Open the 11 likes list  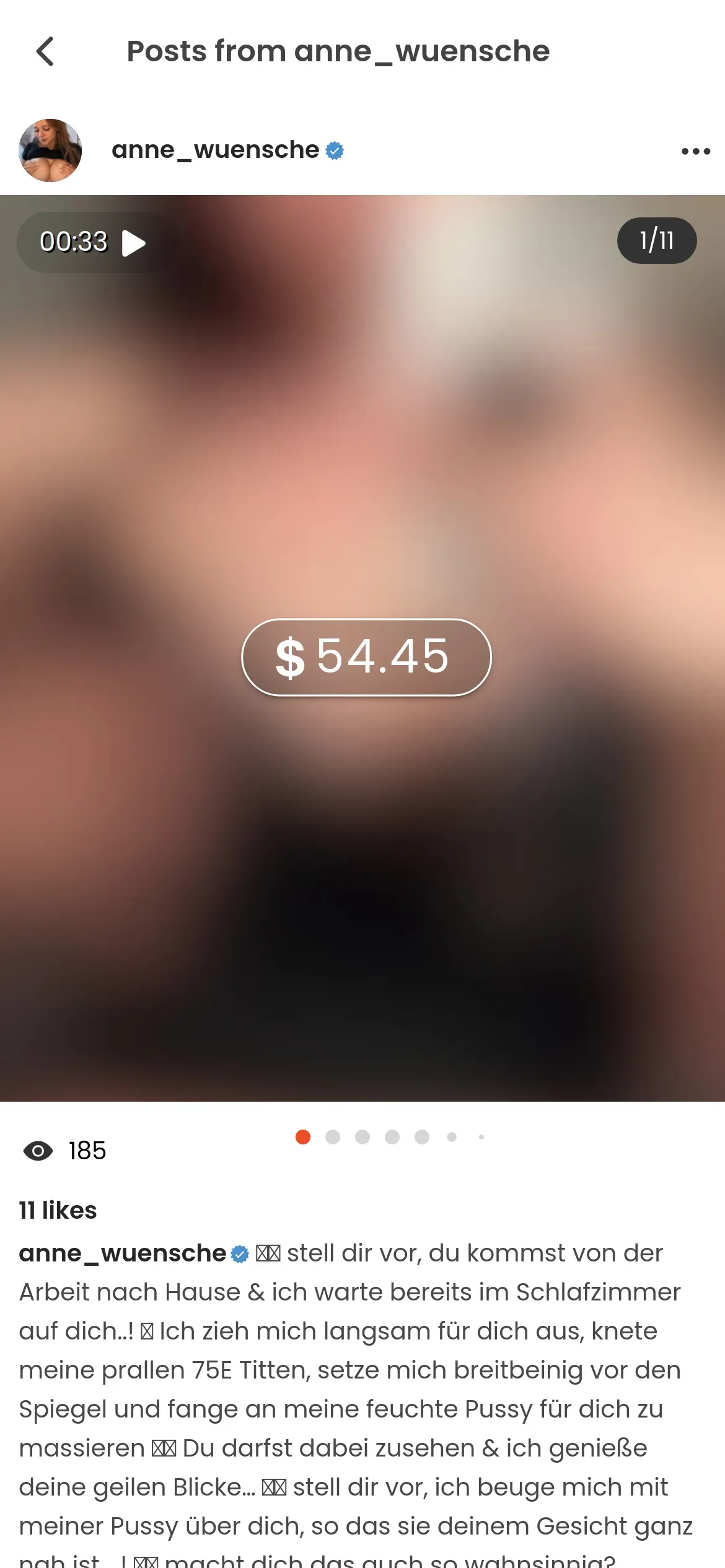(x=58, y=1210)
